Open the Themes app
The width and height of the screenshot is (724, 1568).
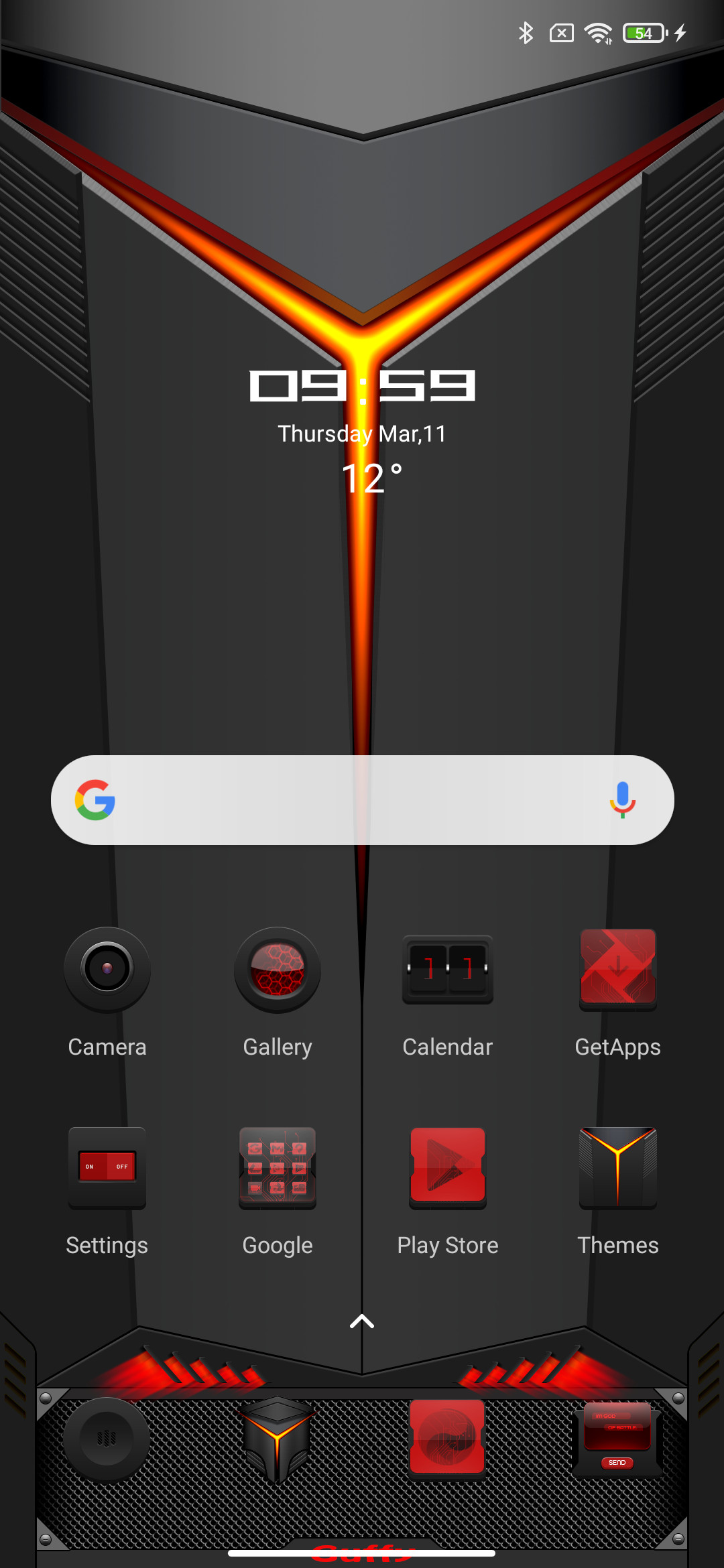point(618,1167)
